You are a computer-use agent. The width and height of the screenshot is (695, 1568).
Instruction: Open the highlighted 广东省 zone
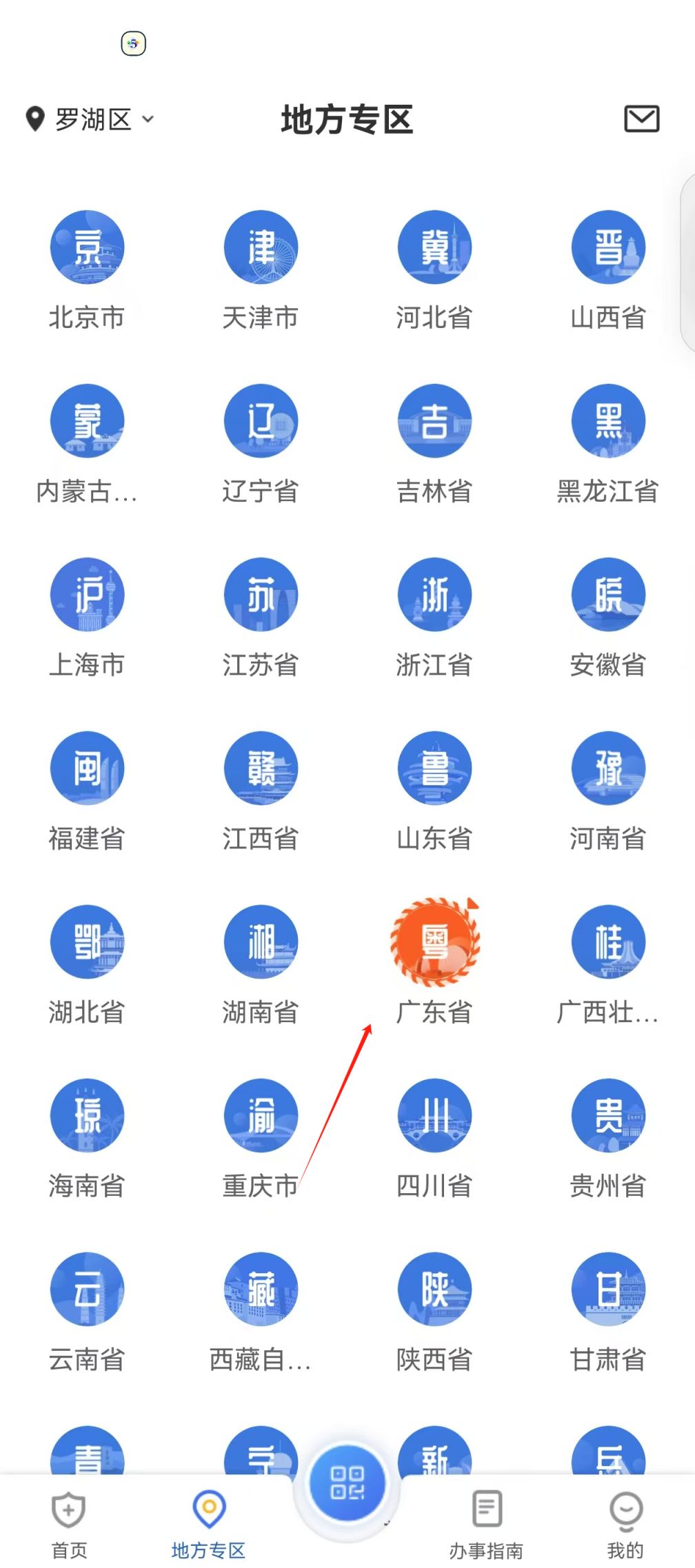pyautogui.click(x=434, y=962)
